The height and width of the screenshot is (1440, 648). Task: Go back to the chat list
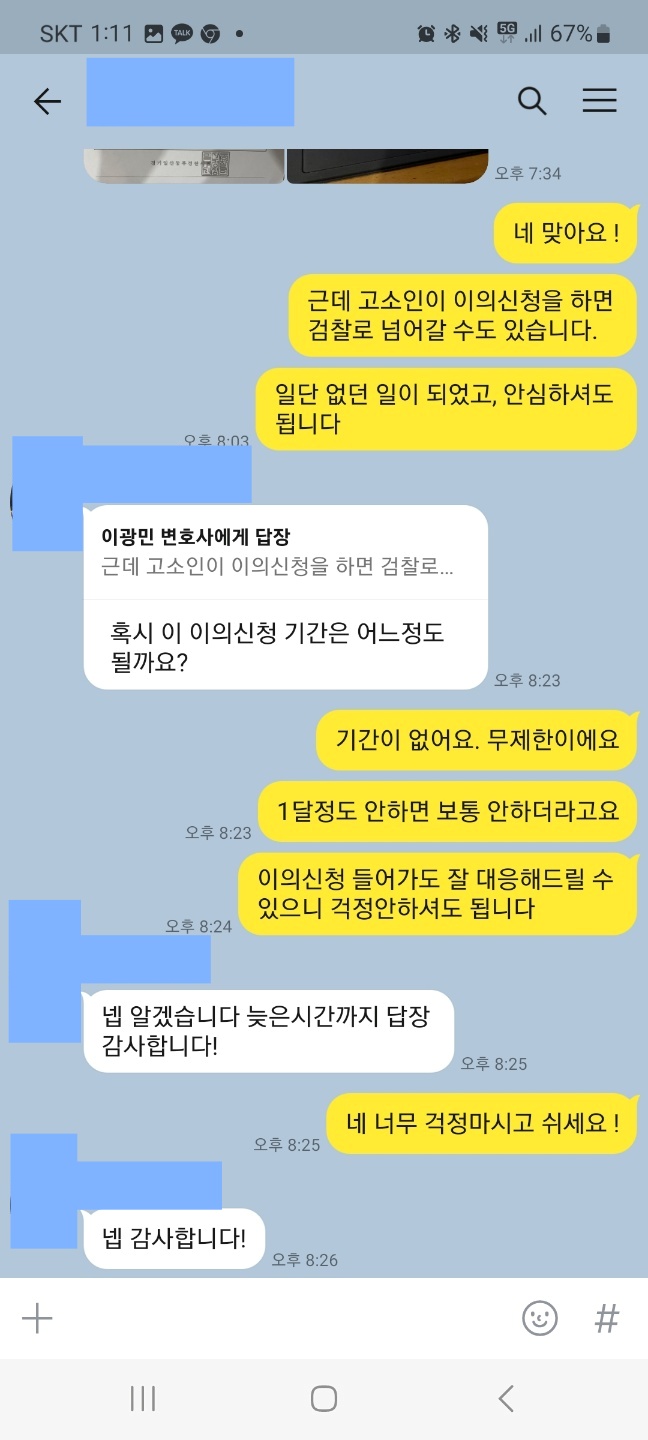47,101
